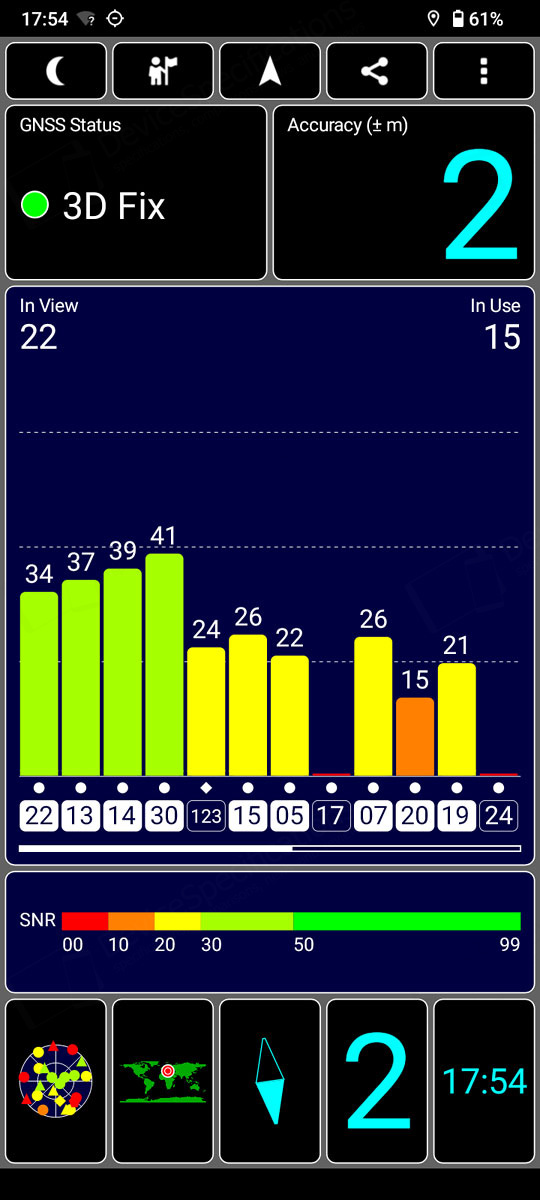
Task: Open the GNSS Status 3D Fix panel
Action: click(137, 193)
